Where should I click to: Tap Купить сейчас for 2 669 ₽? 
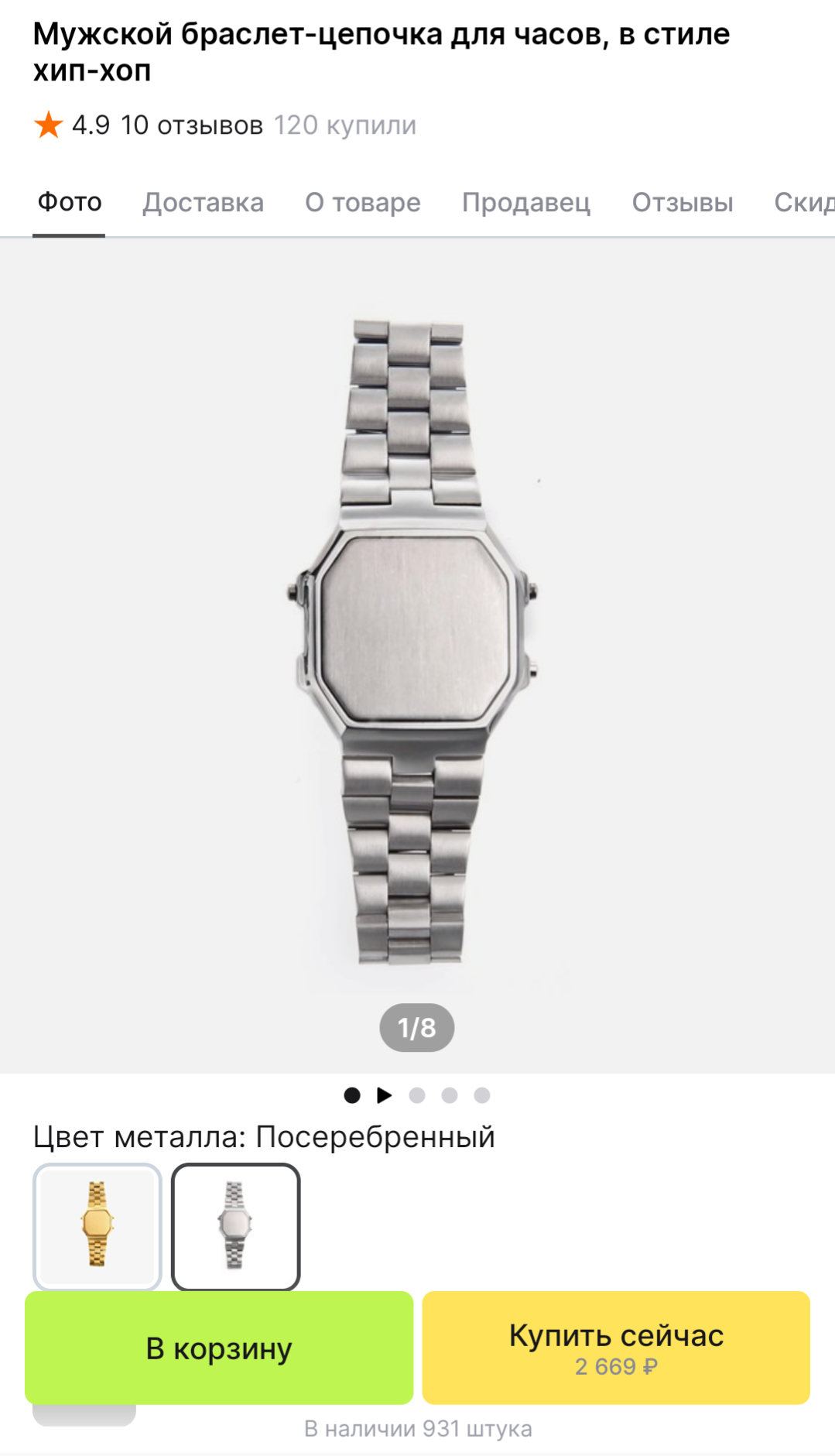pyautogui.click(x=616, y=1348)
